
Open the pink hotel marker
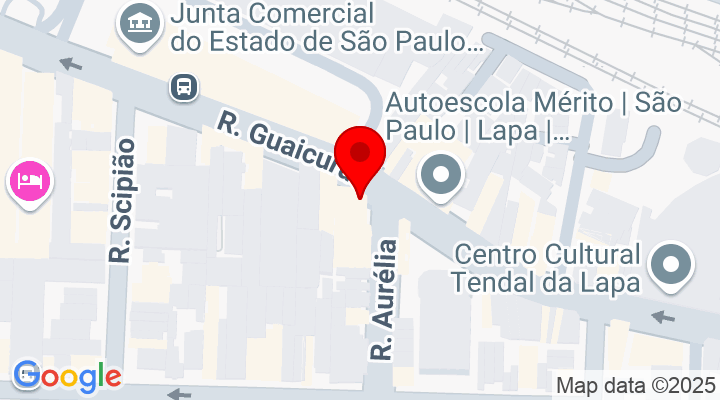(x=30, y=182)
